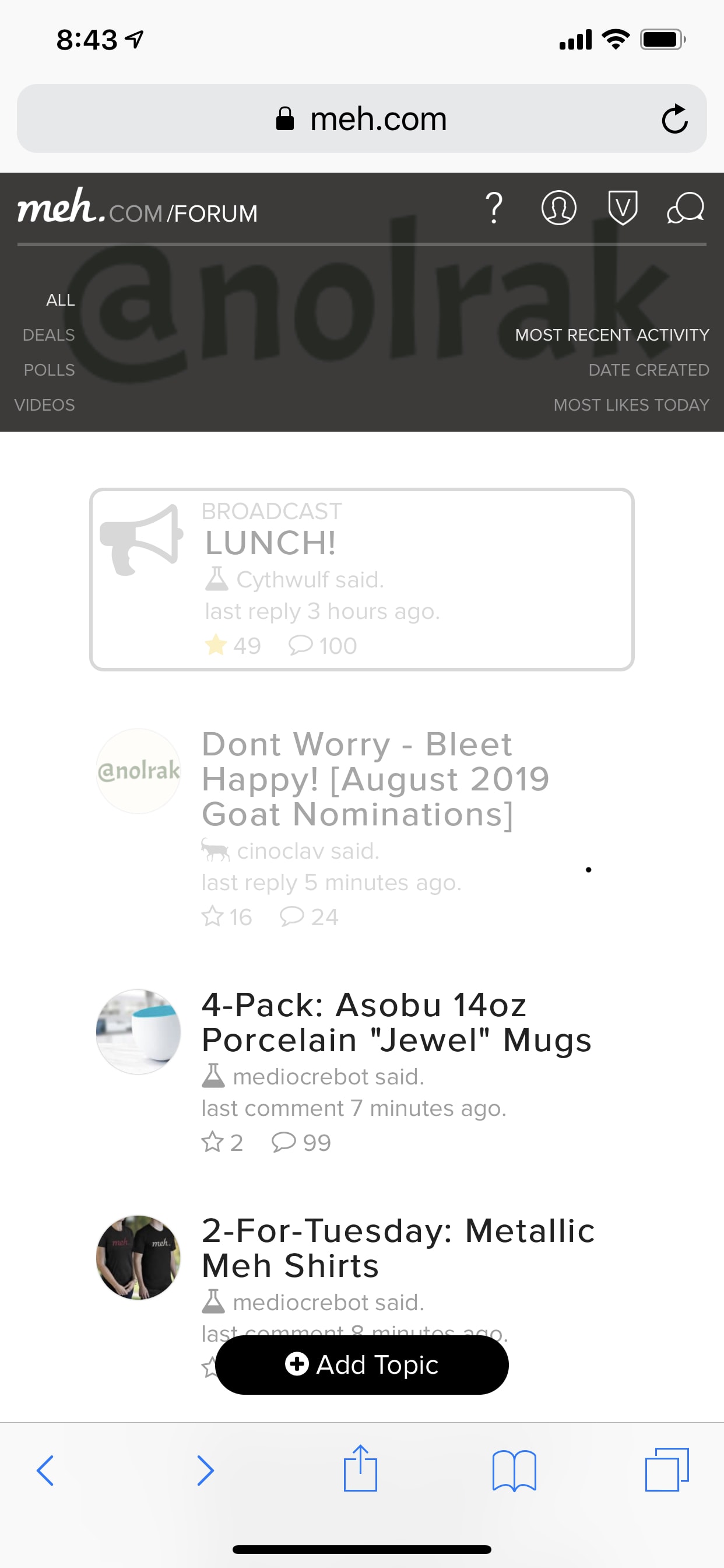Filter forum by Videos
This screenshot has width=724, height=1568.
pos(44,405)
